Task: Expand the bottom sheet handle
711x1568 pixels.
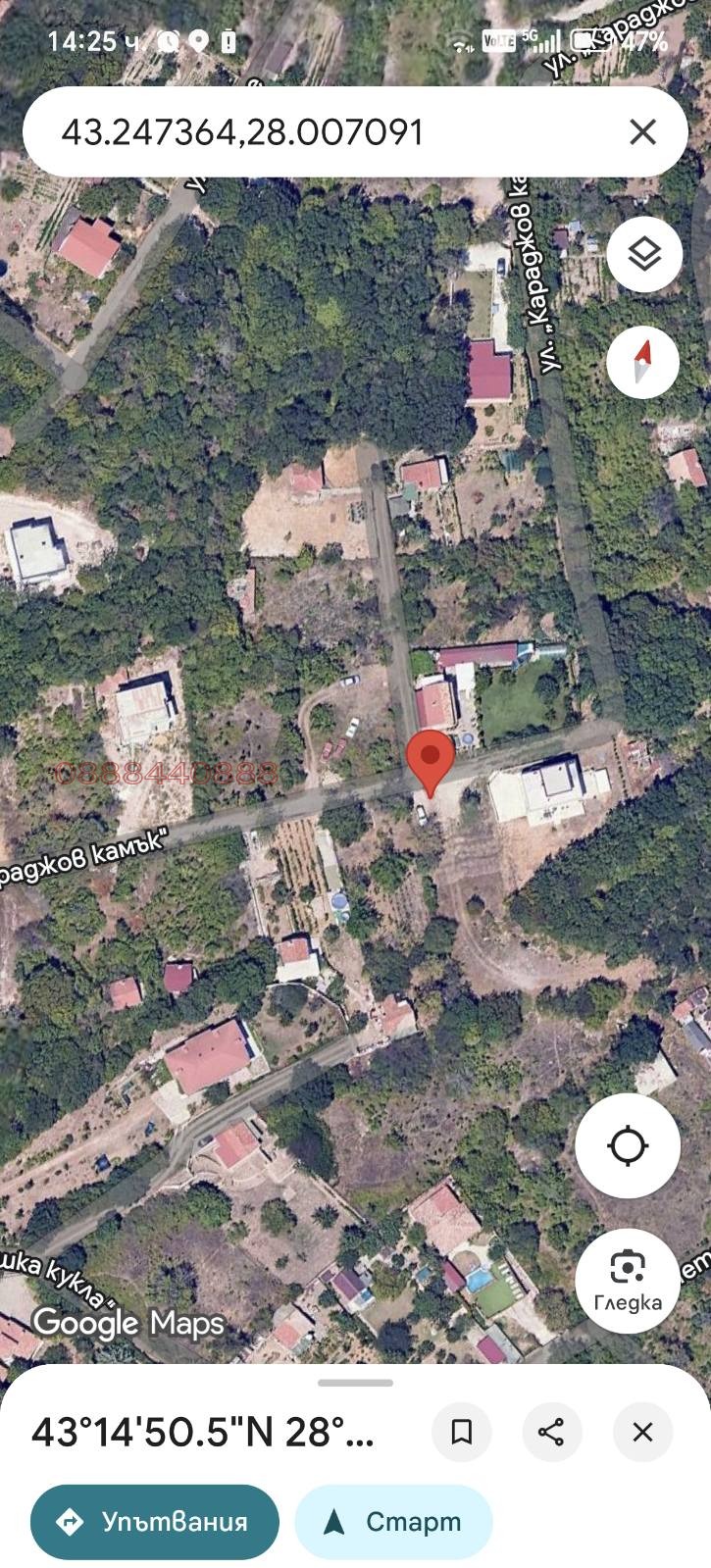Action: [x=355, y=1383]
